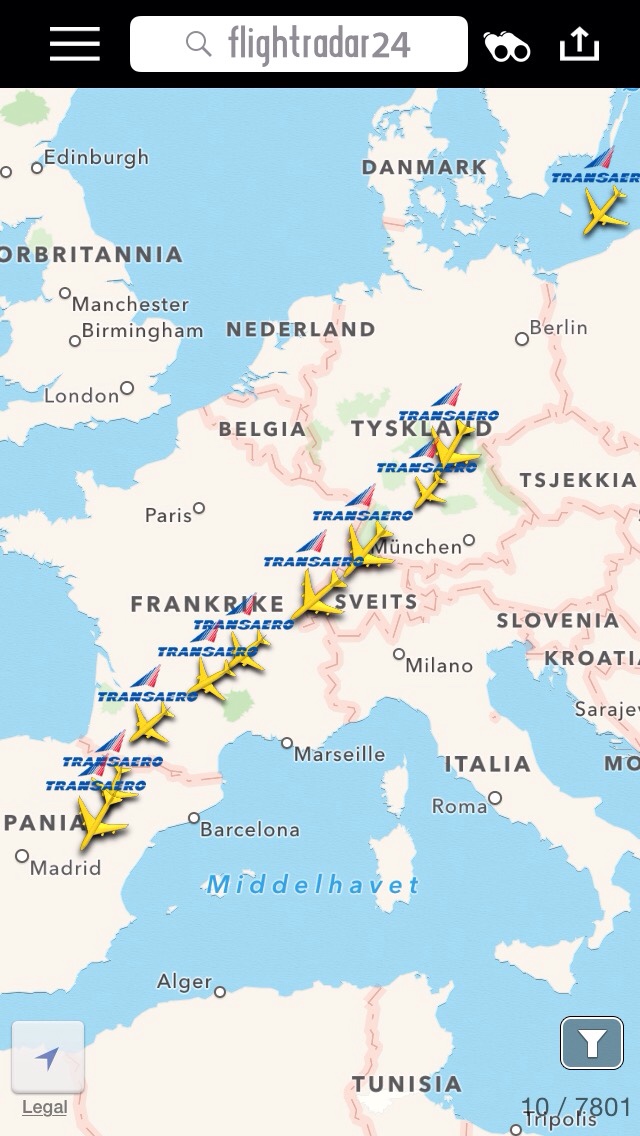Screen dimensions: 640x1136
Task: Center map on my location
Action: 47,1058
